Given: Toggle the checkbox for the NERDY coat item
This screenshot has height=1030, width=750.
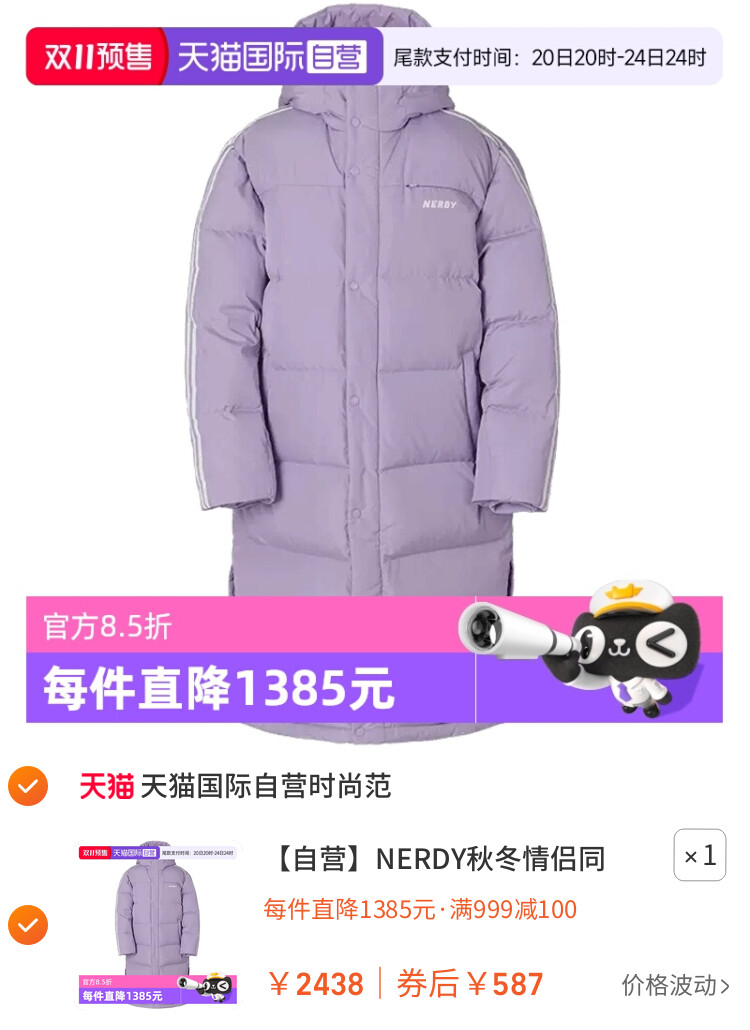Looking at the screenshot, I should [28, 925].
